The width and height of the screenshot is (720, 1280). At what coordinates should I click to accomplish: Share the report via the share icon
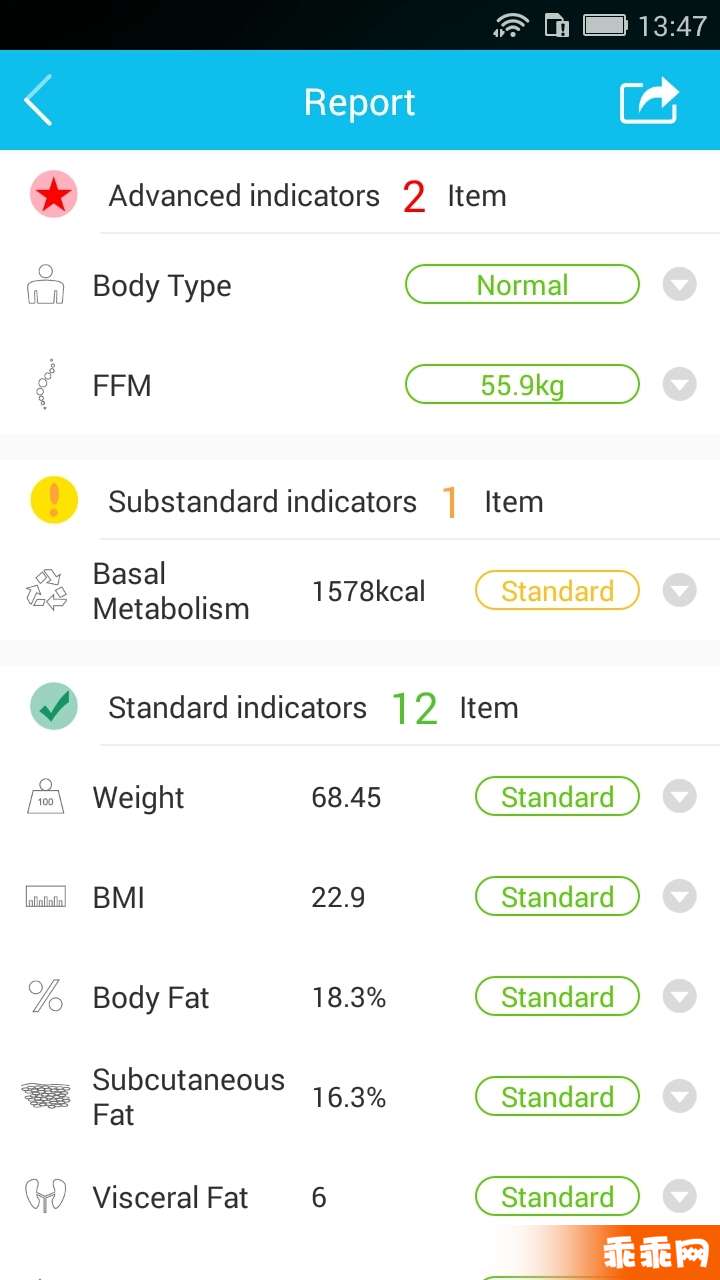(649, 101)
